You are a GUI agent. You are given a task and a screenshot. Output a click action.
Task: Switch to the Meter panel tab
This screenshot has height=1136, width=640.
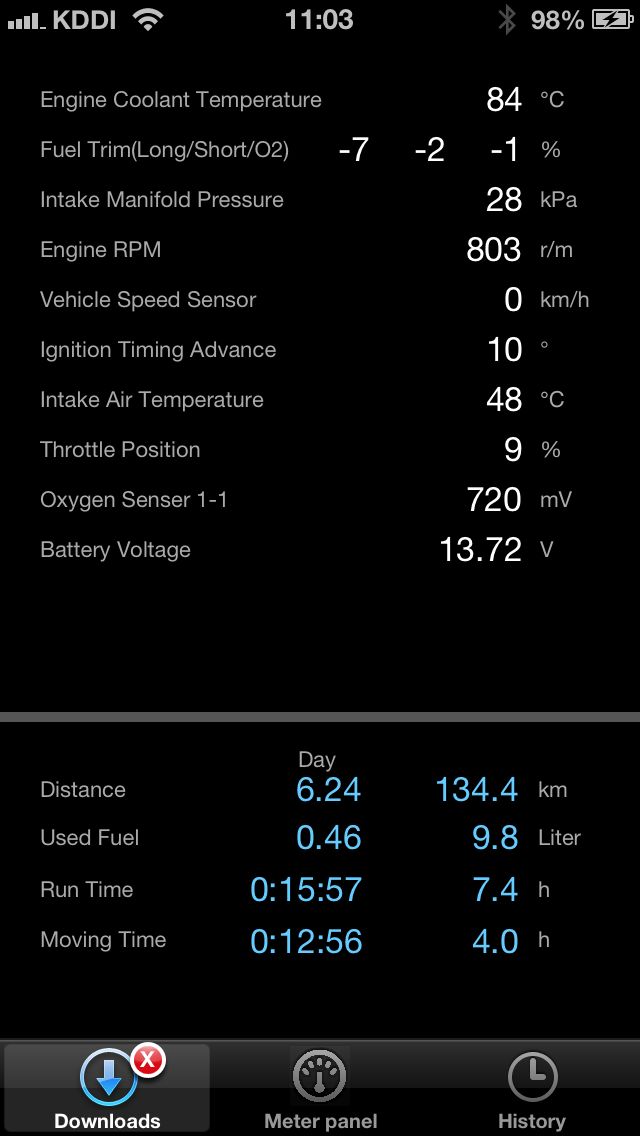(320, 1088)
